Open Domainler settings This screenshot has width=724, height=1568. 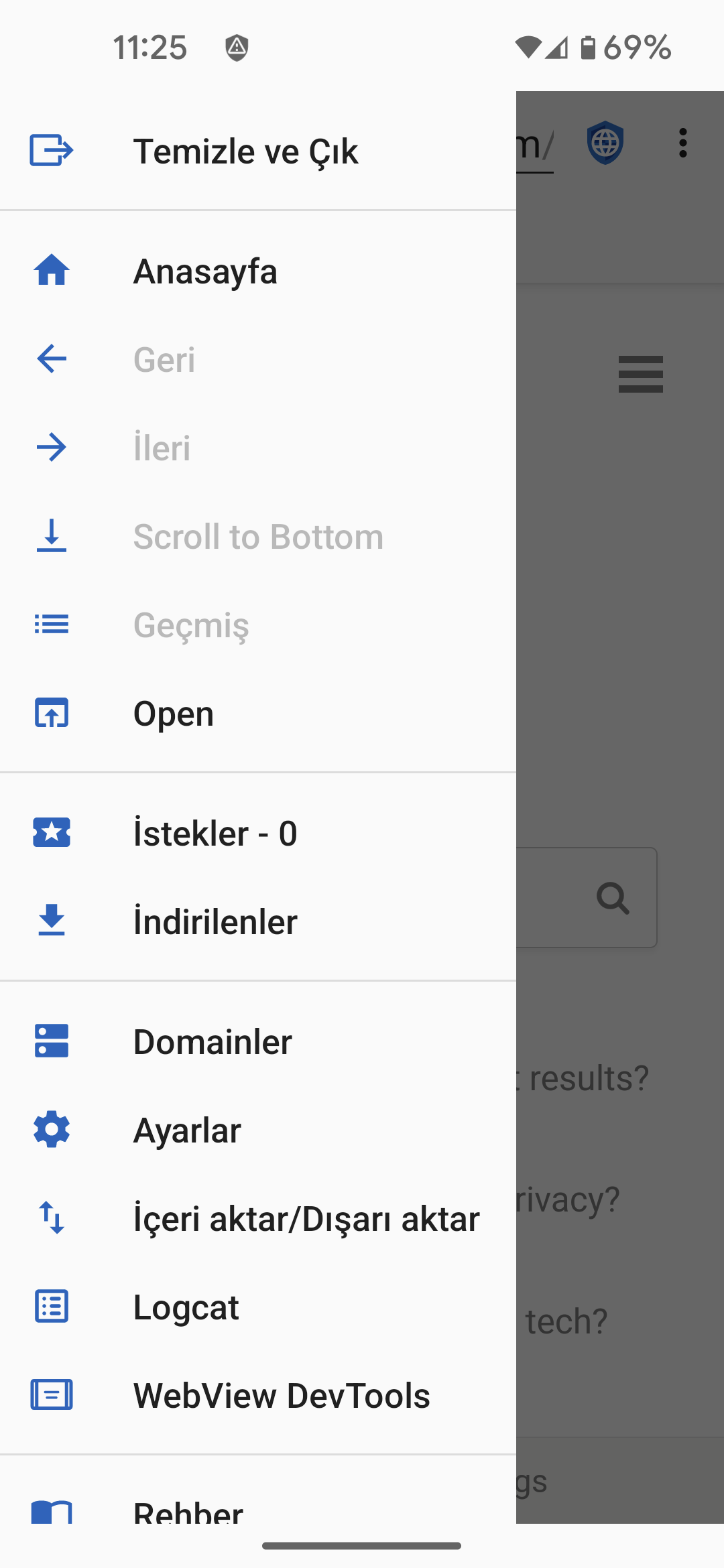point(213,1042)
